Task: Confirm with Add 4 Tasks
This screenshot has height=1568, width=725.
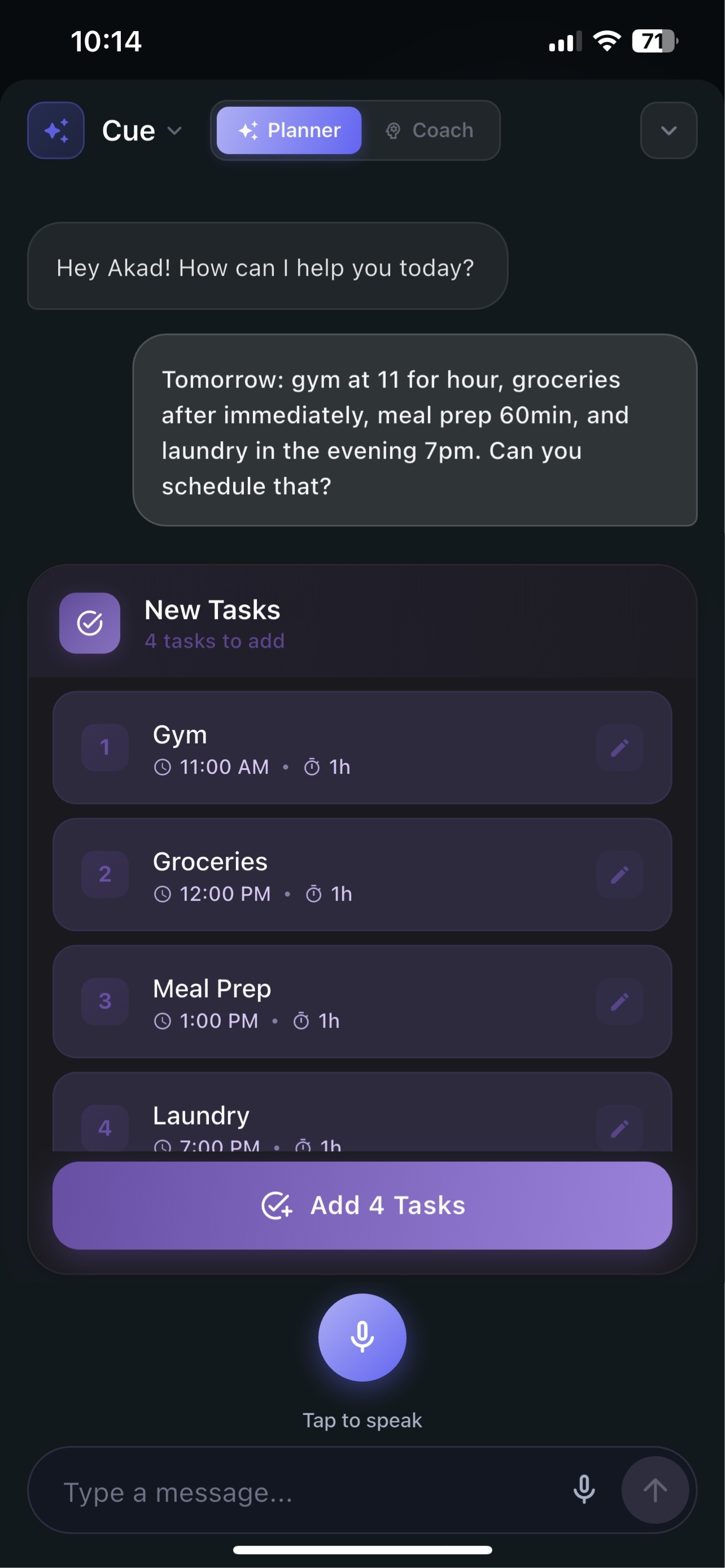Action: [x=362, y=1205]
